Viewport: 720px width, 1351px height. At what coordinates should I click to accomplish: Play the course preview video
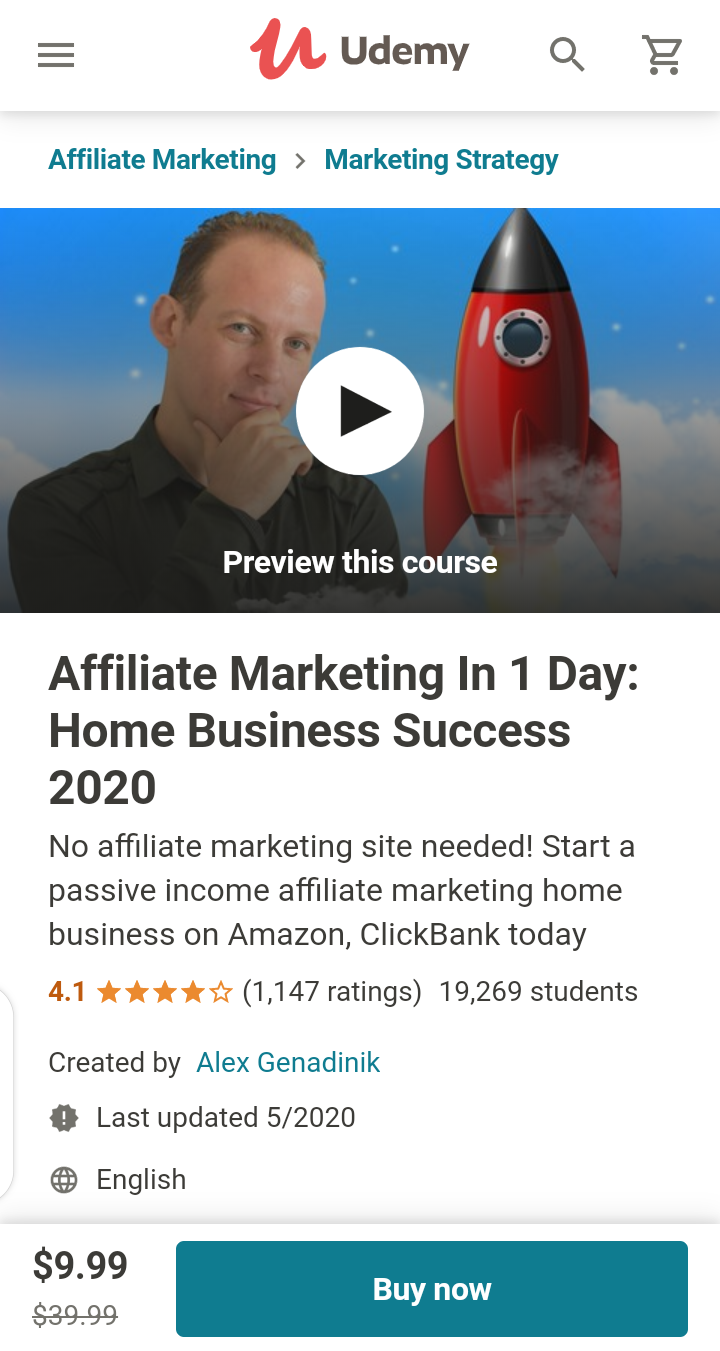coord(360,411)
